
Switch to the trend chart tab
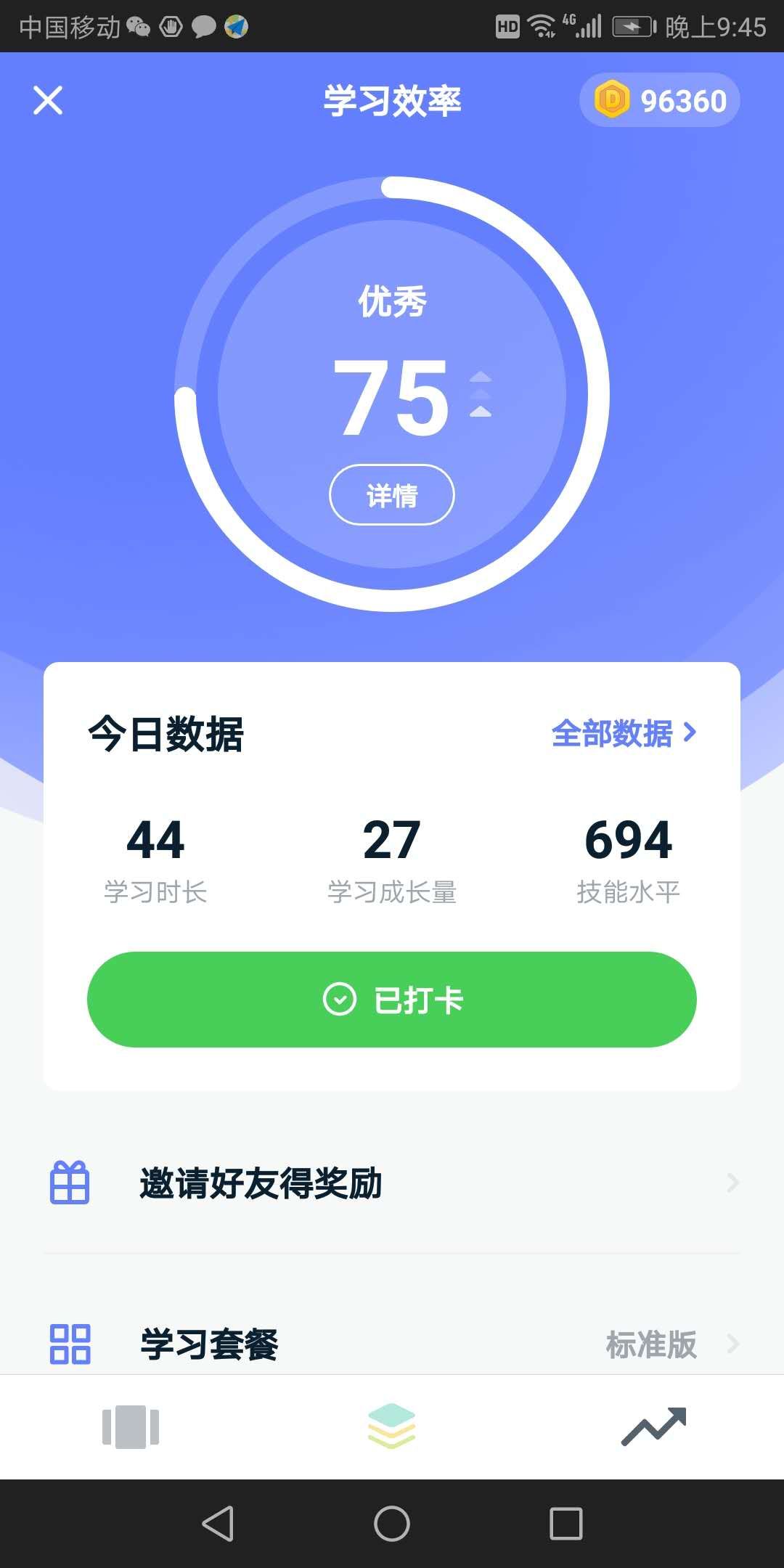click(653, 1426)
